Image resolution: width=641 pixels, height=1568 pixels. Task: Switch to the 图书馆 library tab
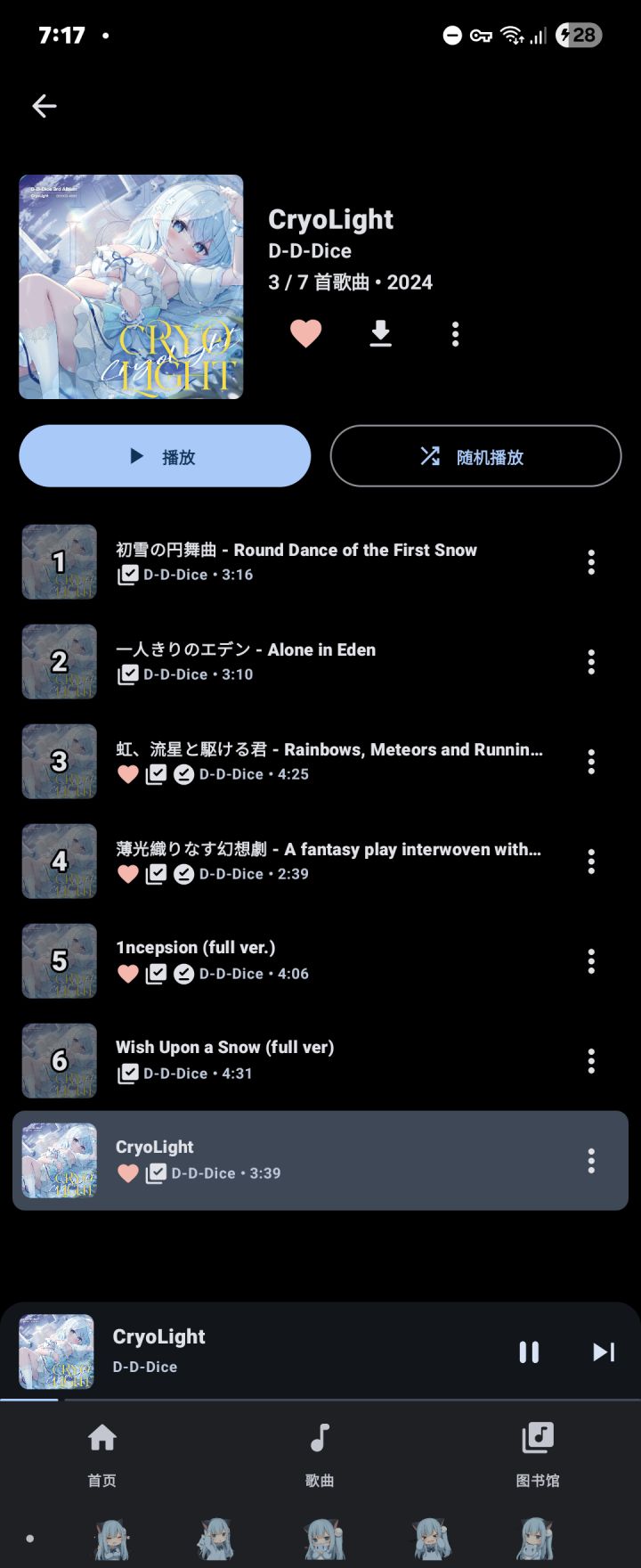tap(538, 1454)
